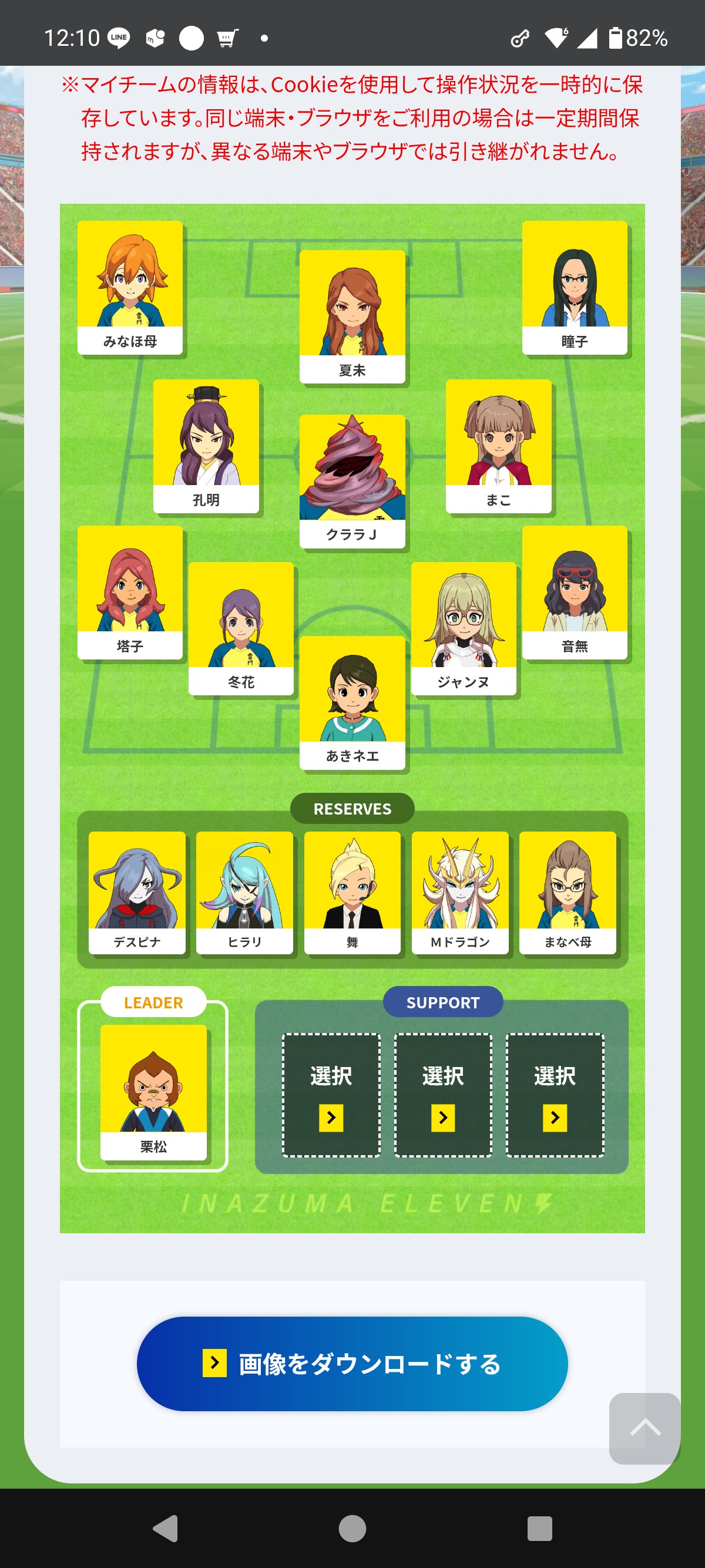Tap the 画像をダウンロードする button

(x=352, y=1364)
